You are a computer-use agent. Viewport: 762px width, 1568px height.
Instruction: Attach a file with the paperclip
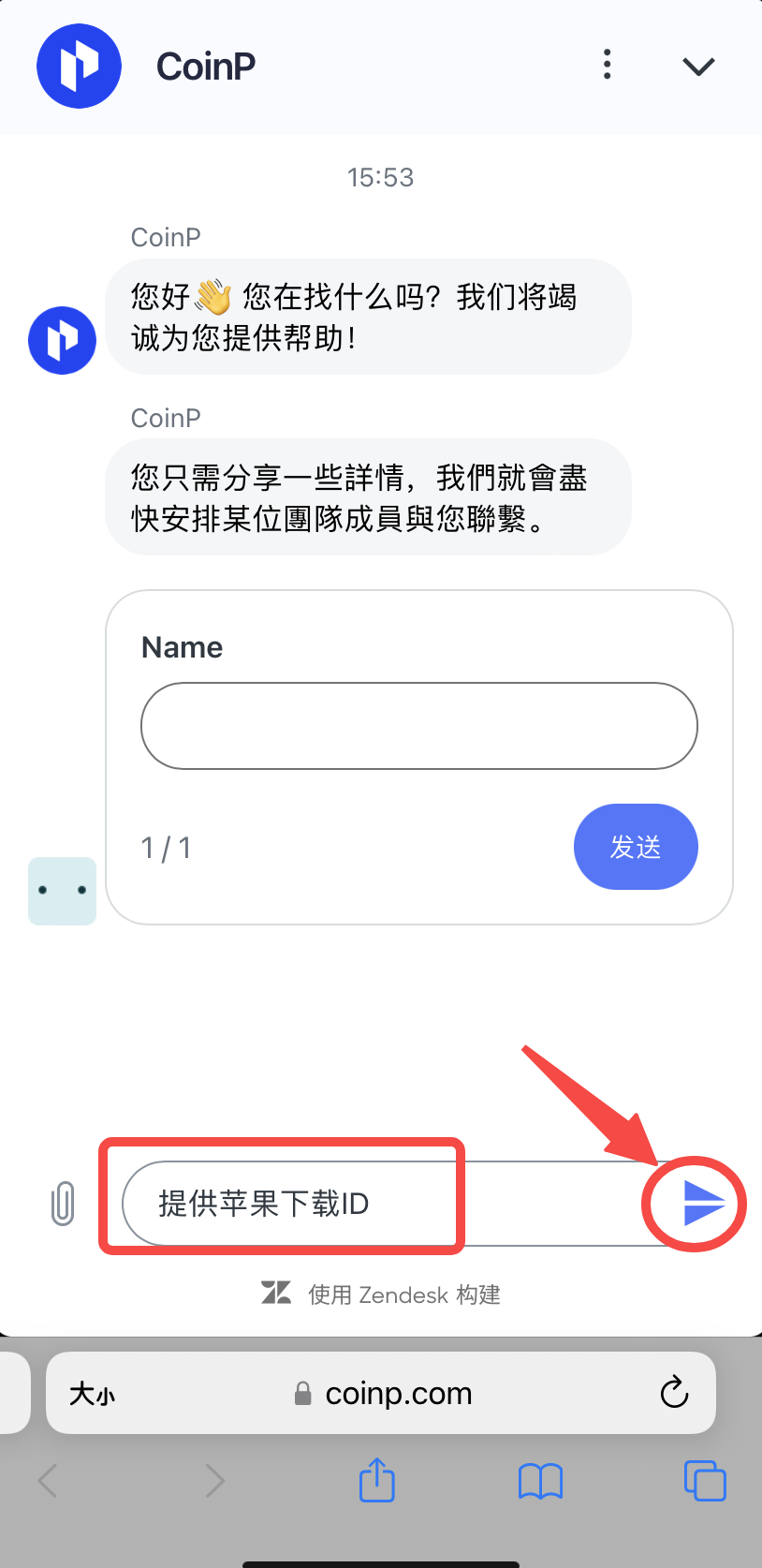63,1204
